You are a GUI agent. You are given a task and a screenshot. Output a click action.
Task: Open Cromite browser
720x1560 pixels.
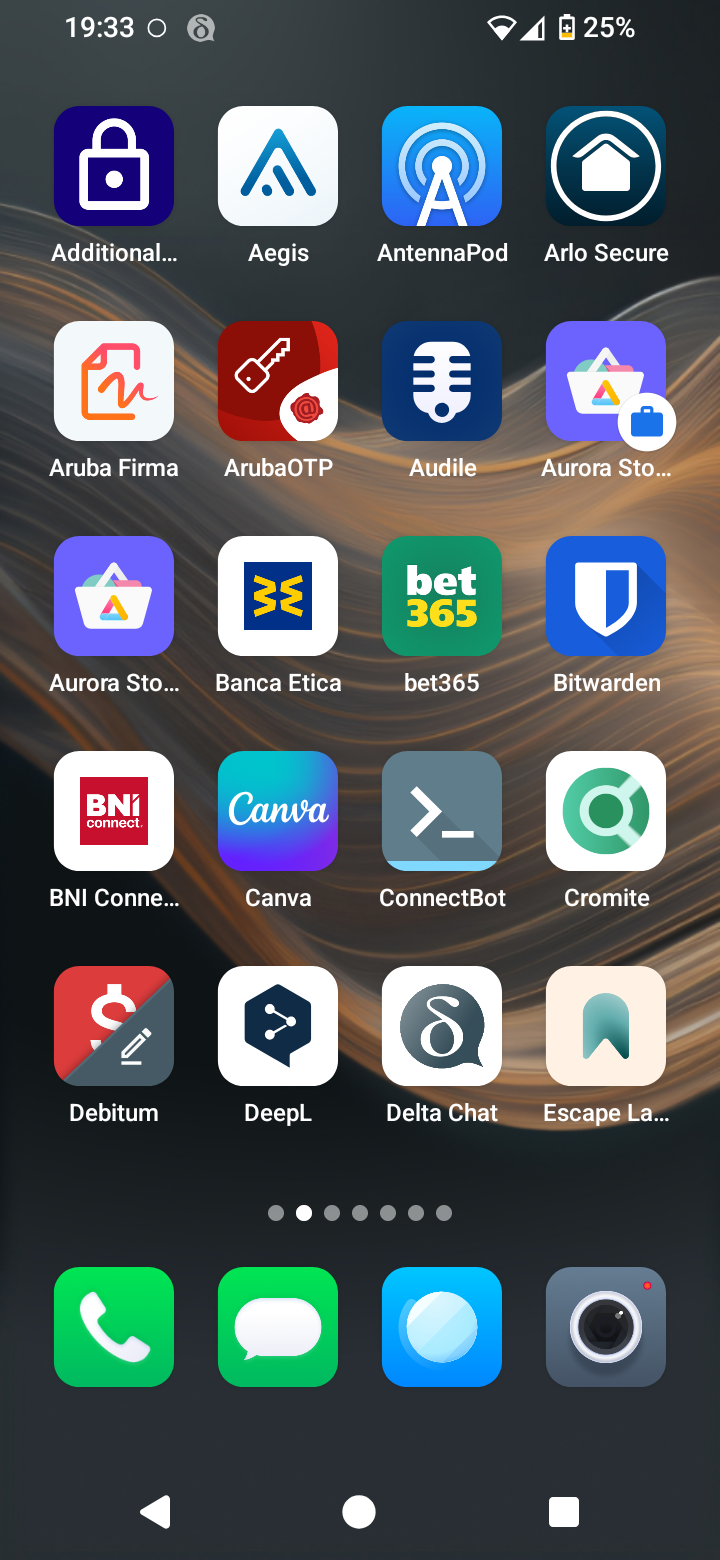(606, 811)
